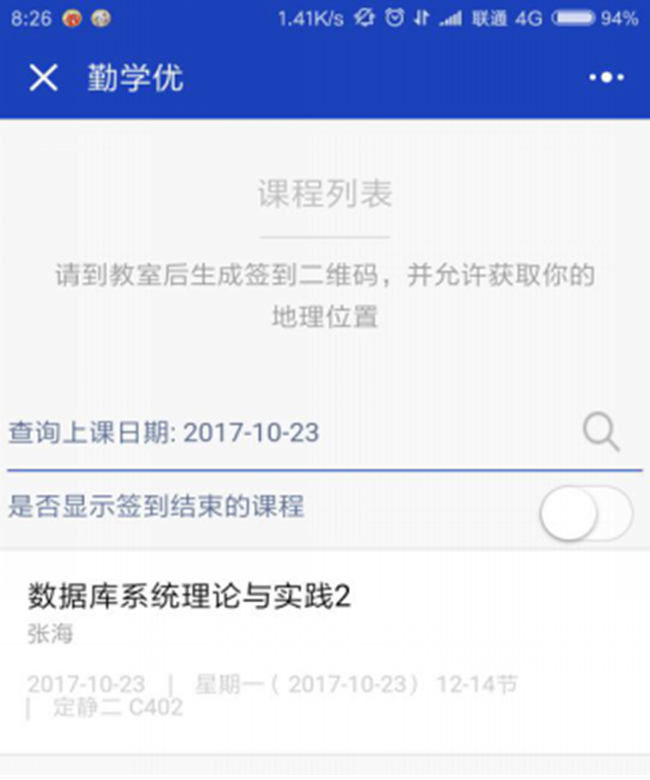This screenshot has height=780, width=650.
Task: Tap the search magnifier icon
Action: (x=601, y=433)
